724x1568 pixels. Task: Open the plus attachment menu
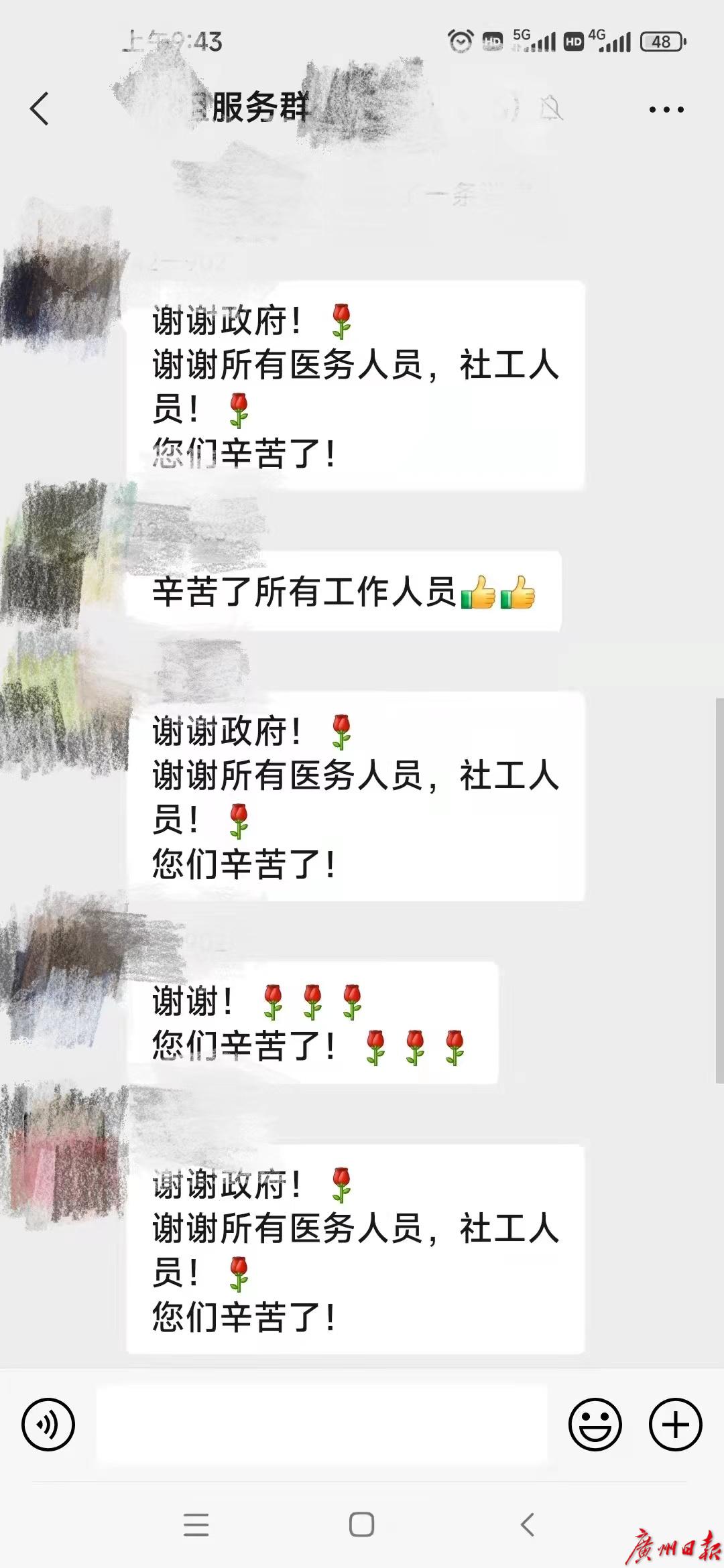675,1424
